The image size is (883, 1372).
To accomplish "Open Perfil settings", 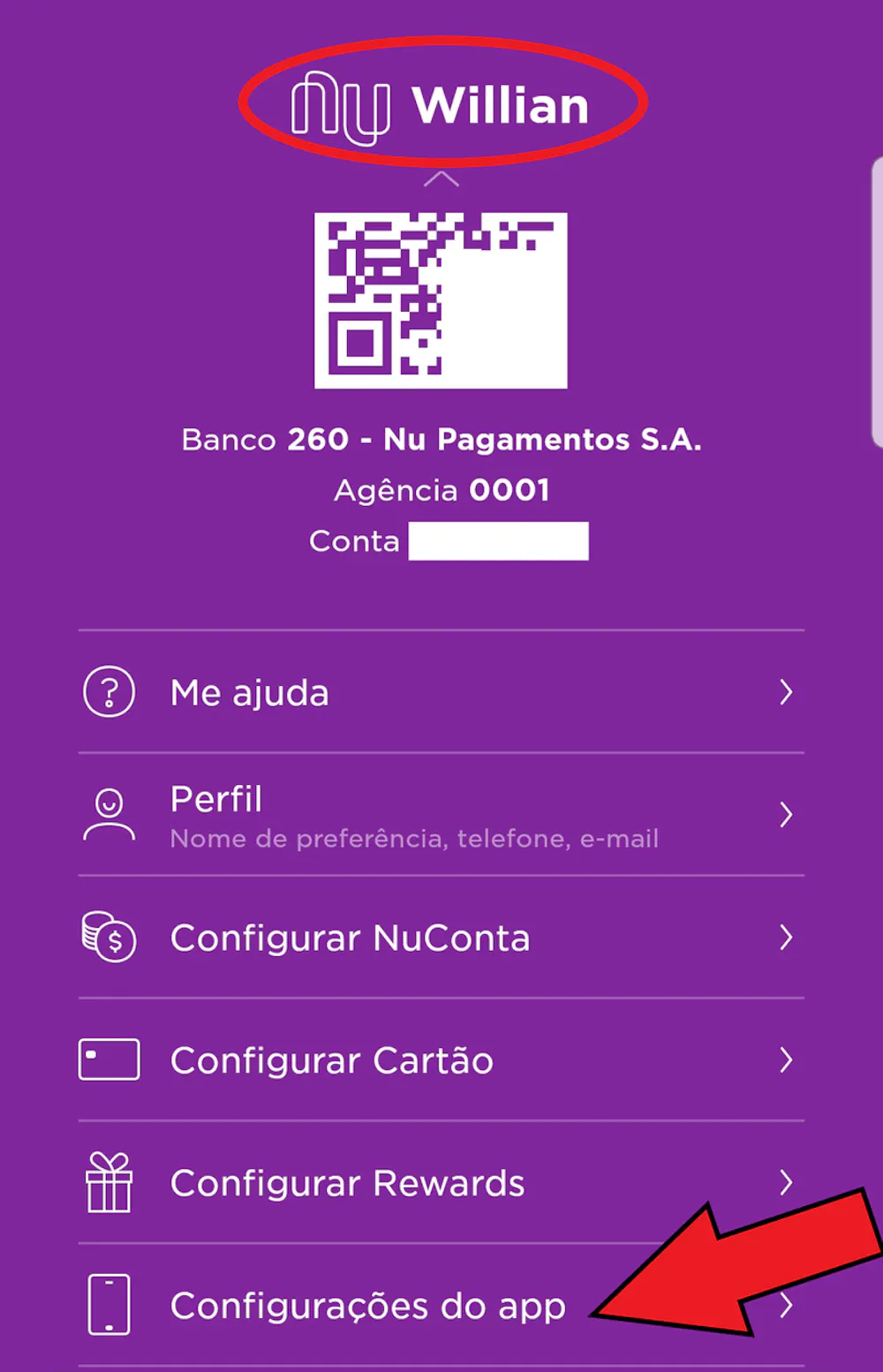I will click(x=440, y=815).
